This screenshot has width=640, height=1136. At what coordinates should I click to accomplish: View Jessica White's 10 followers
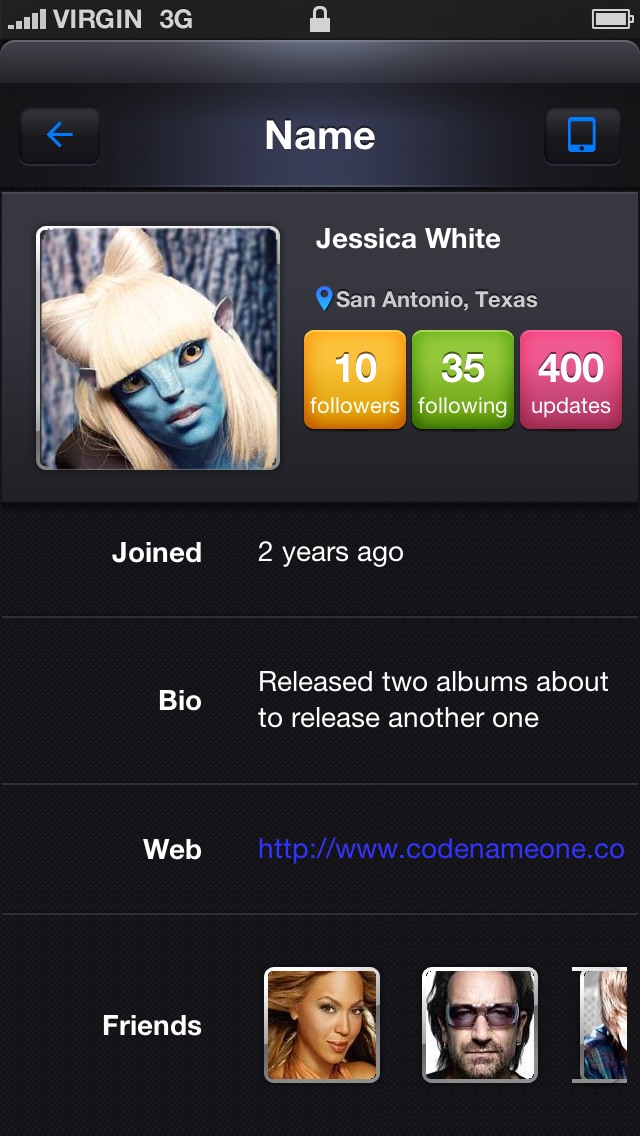pyautogui.click(x=355, y=380)
